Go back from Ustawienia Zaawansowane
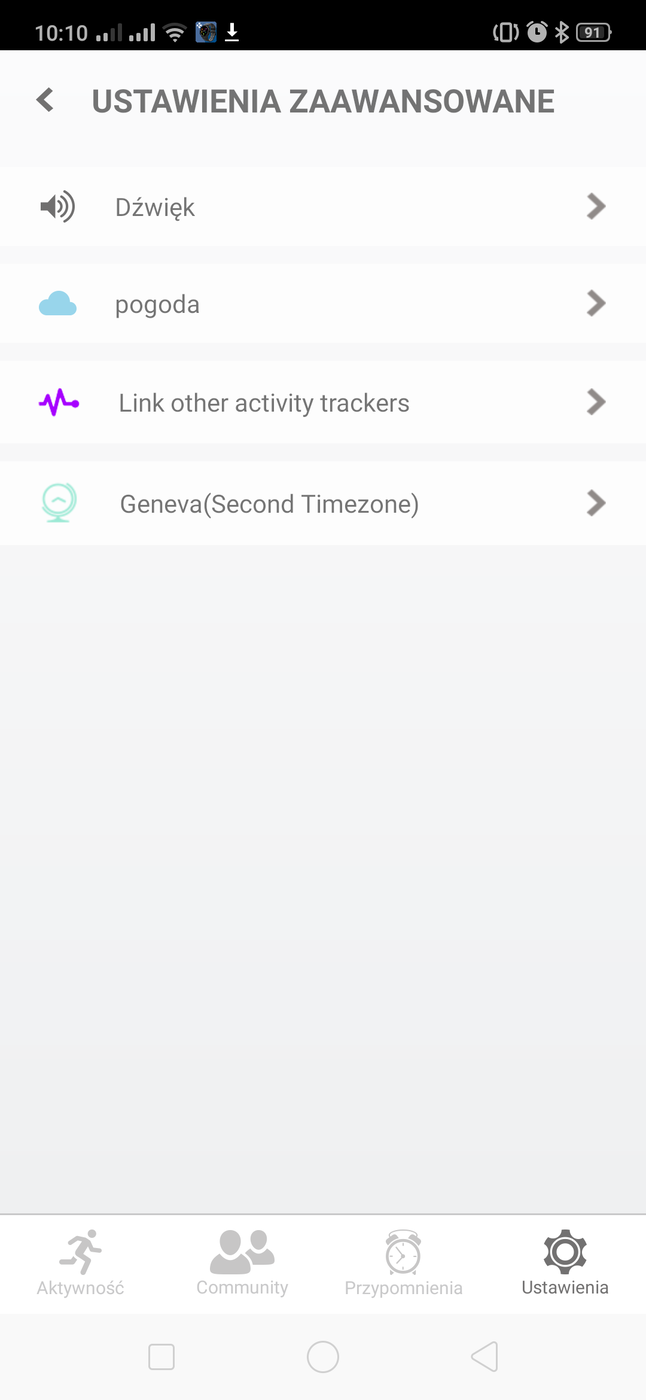The image size is (646, 1400). [x=45, y=100]
